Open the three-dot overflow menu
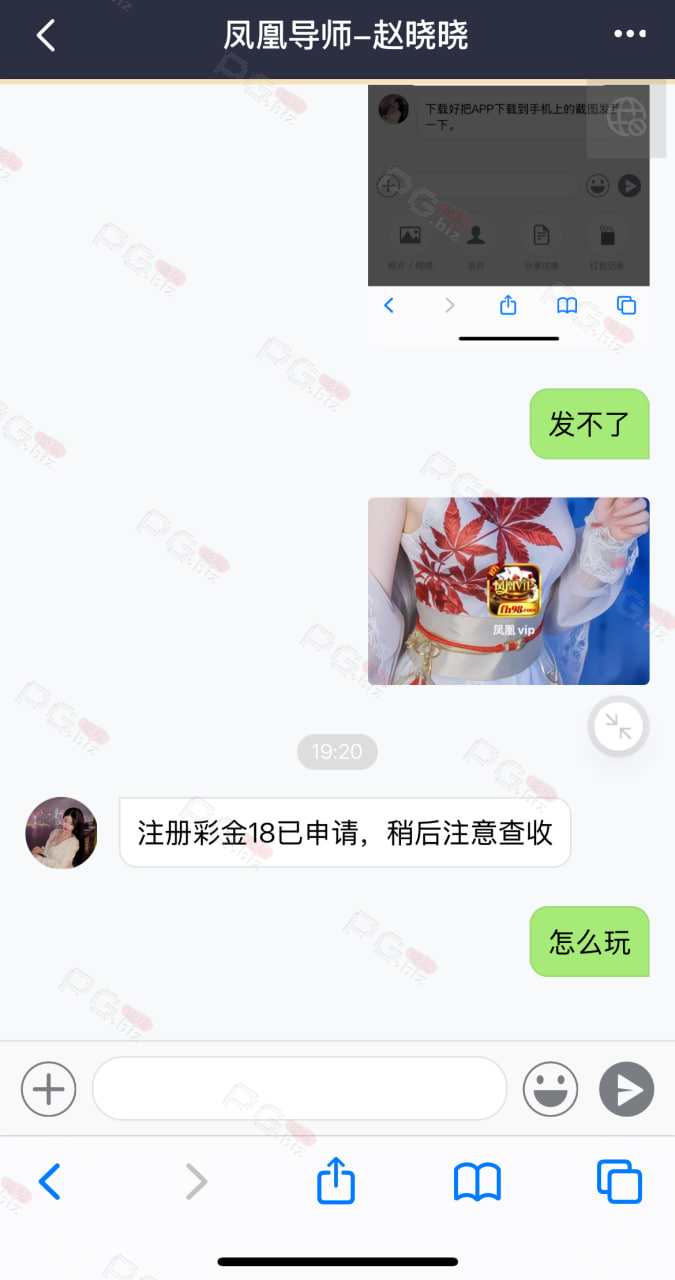The height and width of the screenshot is (1280, 675). (x=630, y=35)
